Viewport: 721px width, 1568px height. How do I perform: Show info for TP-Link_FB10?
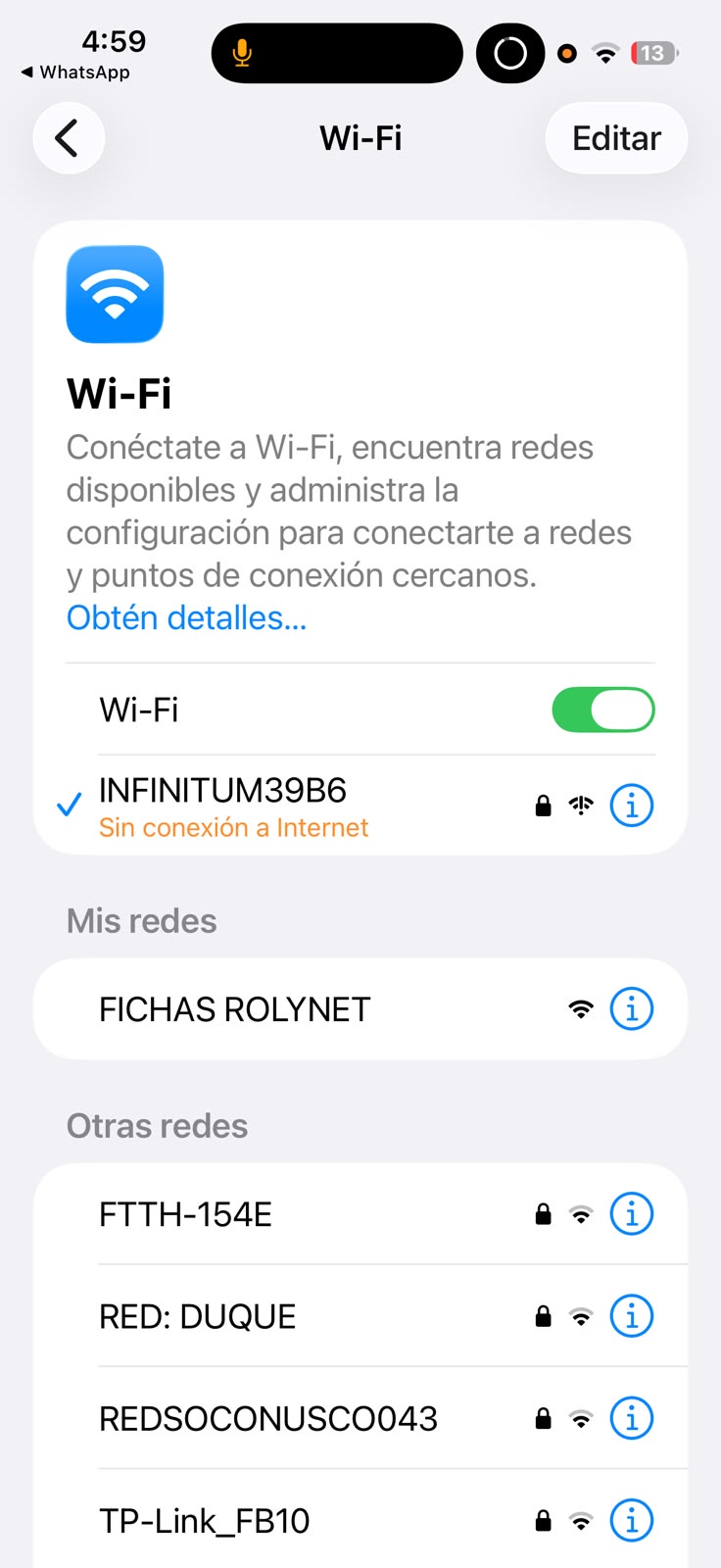(632, 1520)
